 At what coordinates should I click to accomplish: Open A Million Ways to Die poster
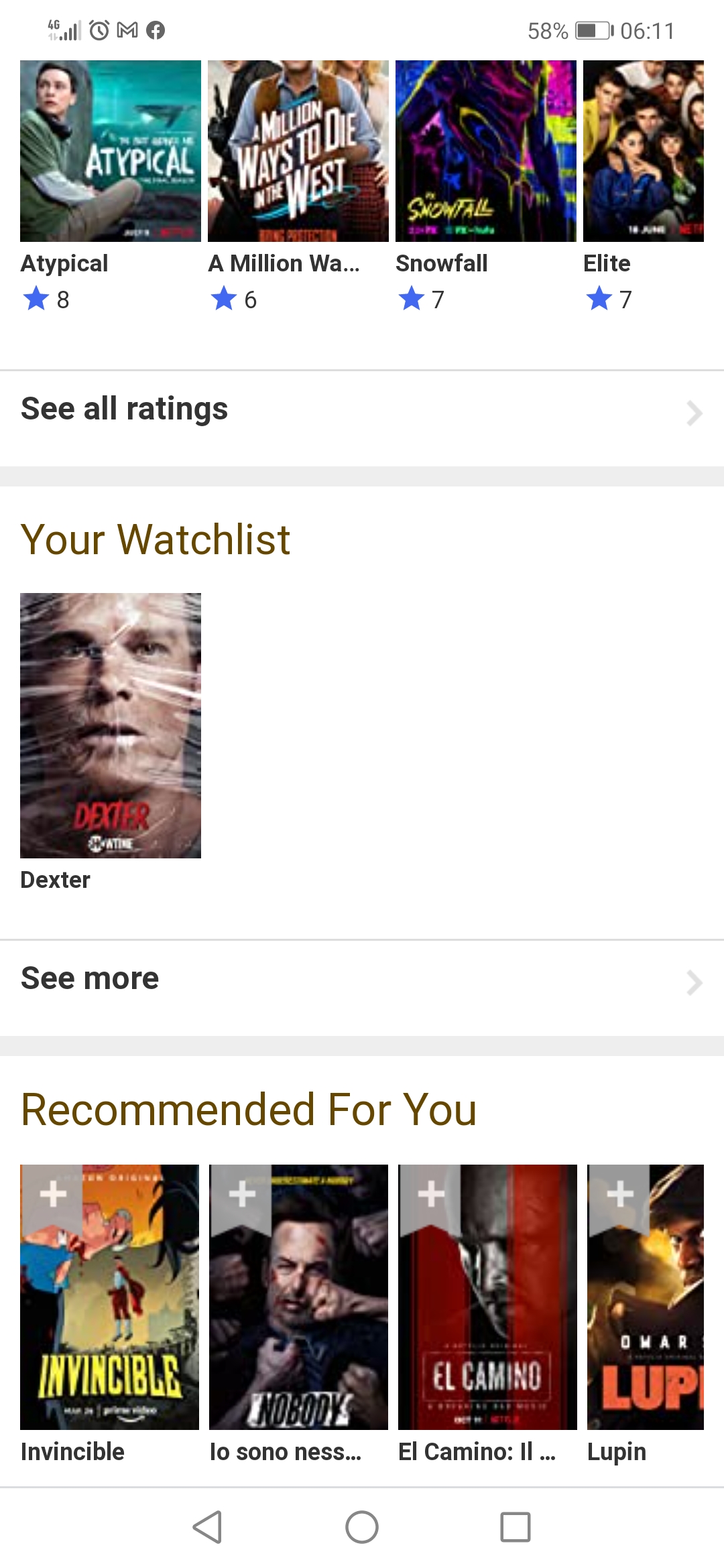click(x=298, y=151)
